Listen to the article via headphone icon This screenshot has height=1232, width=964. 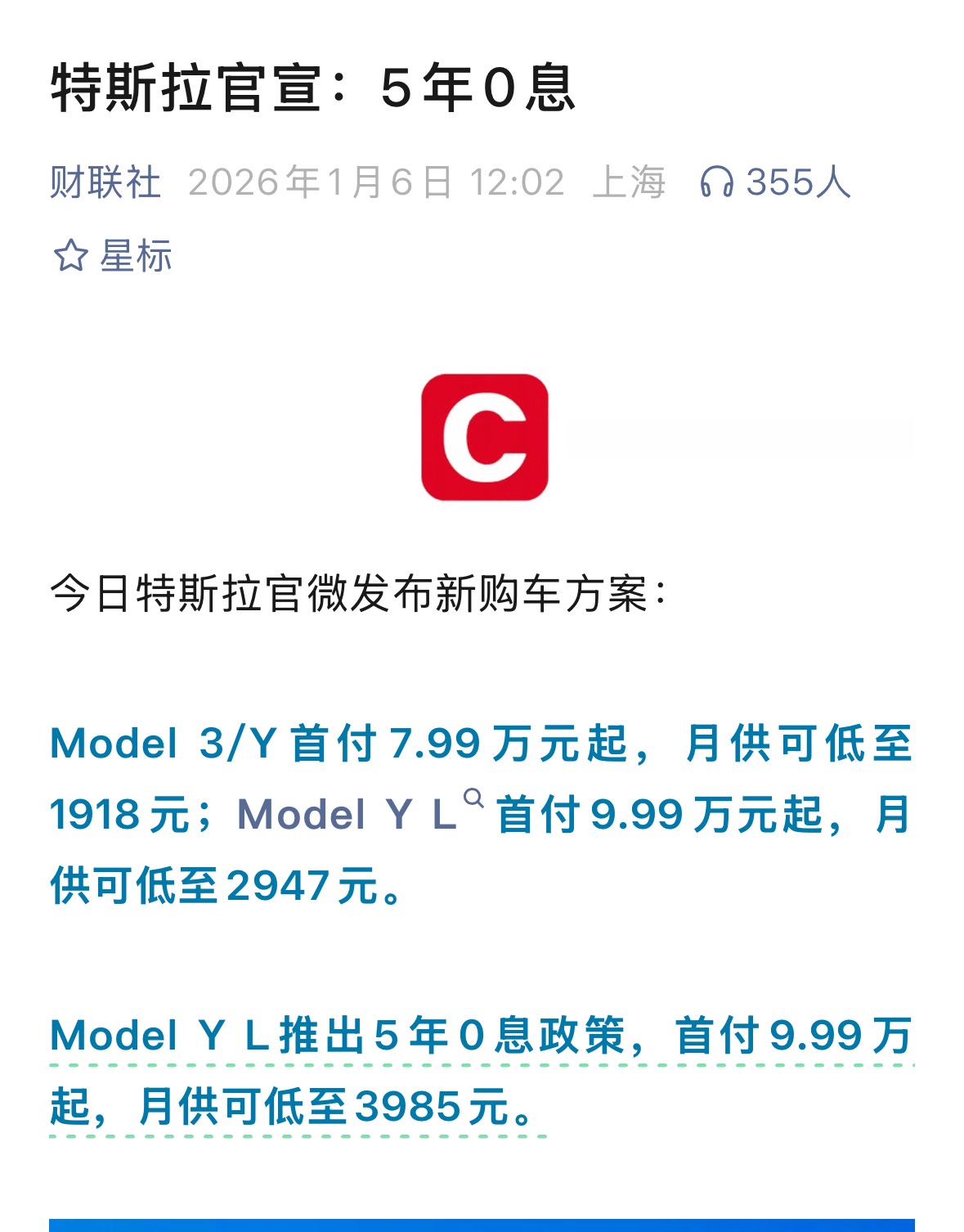point(716,182)
